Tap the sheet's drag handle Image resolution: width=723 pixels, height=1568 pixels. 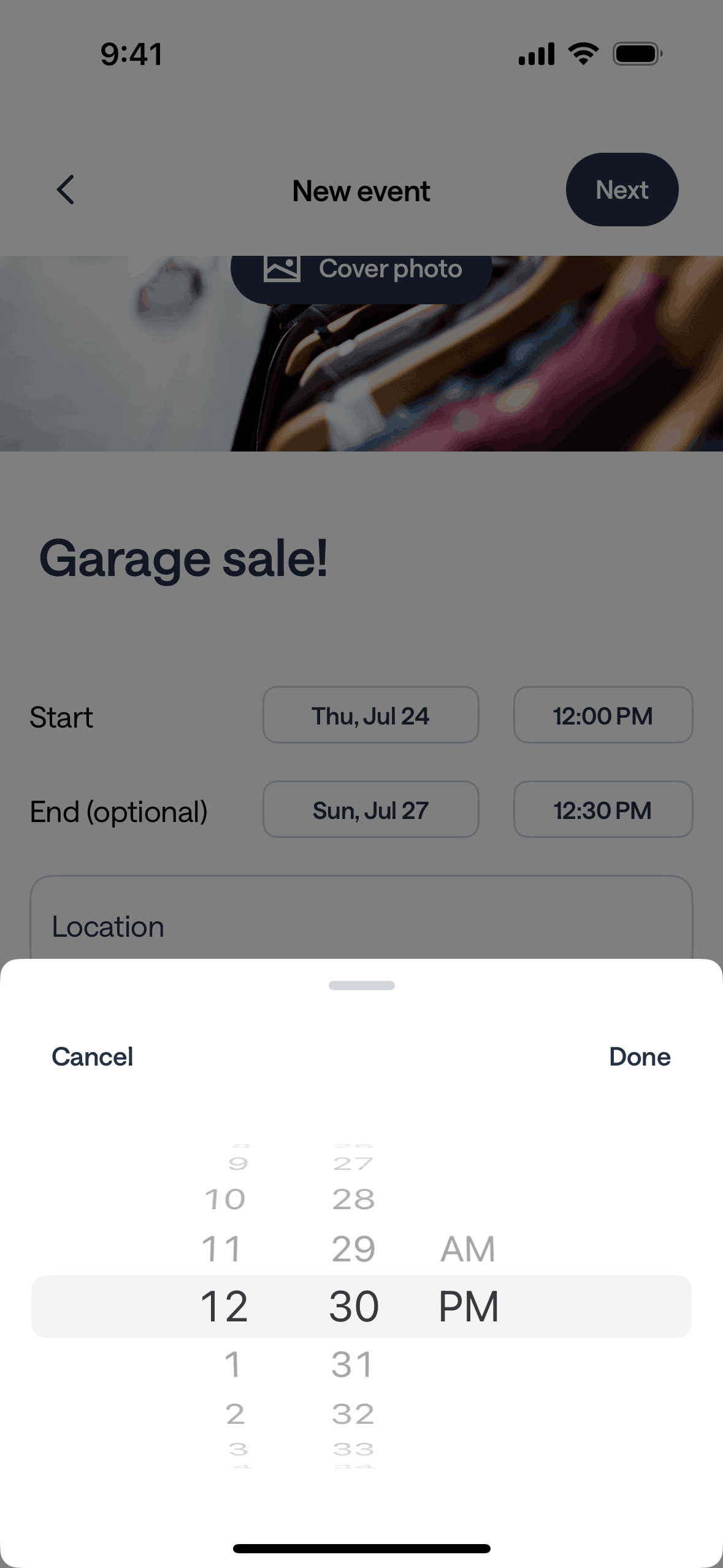[361, 986]
